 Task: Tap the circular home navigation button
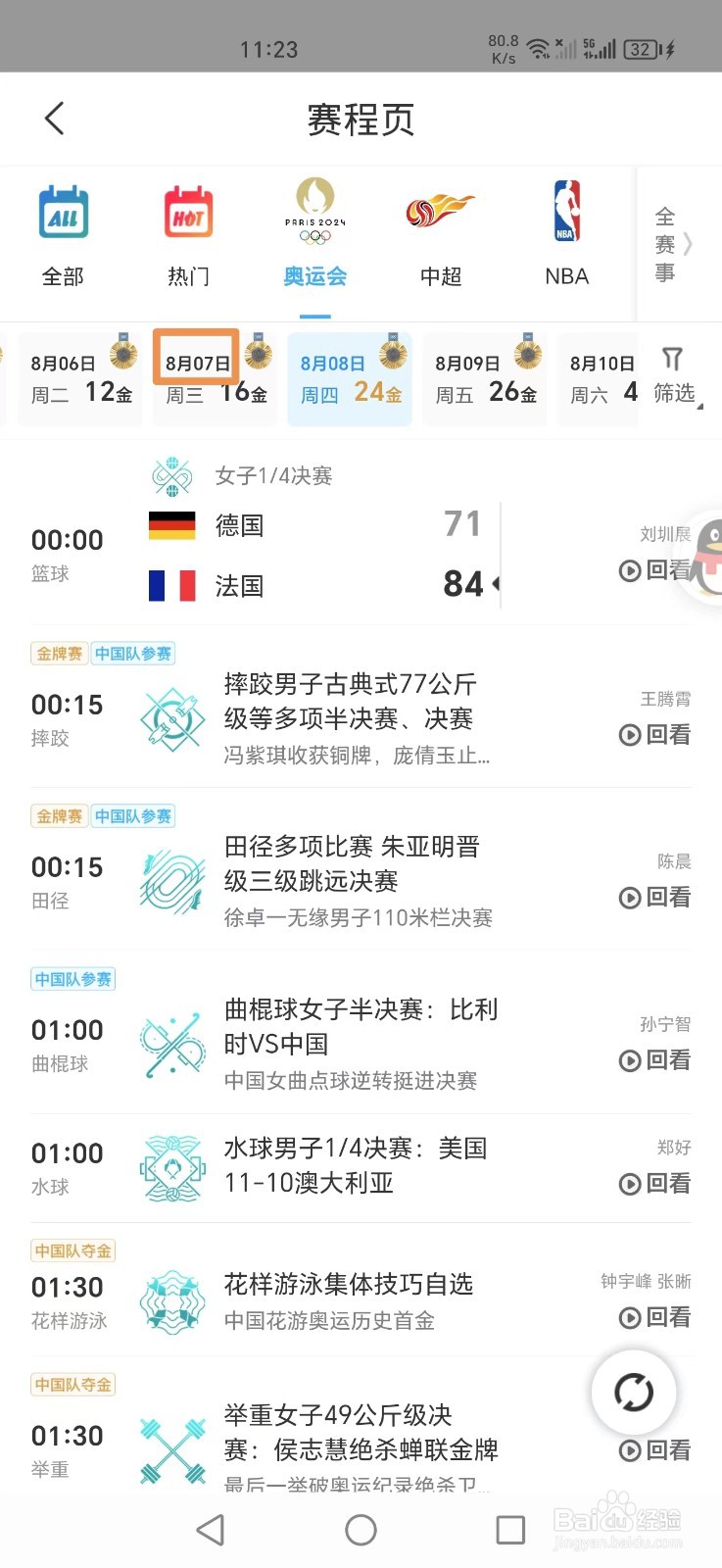click(x=361, y=1529)
